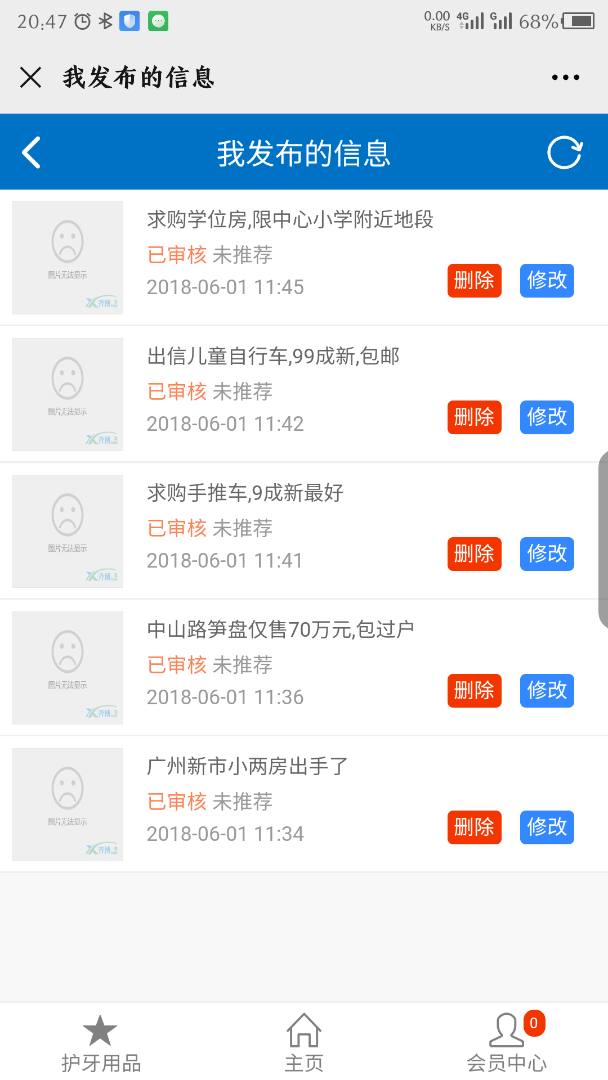This screenshot has width=608, height=1080.
Task: Go to the 主页 home tab
Action: (x=304, y=1042)
